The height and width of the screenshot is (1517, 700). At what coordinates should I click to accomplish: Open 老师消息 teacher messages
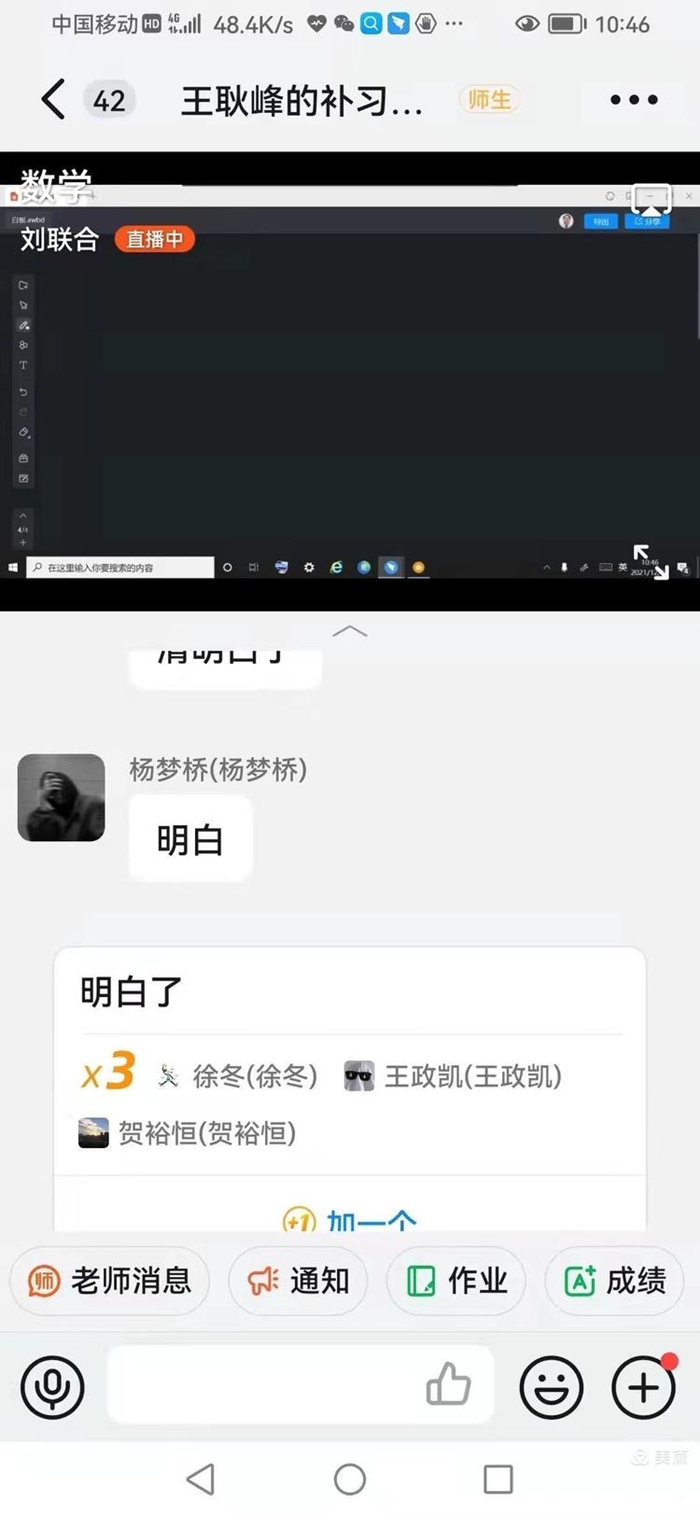pyautogui.click(x=110, y=1280)
